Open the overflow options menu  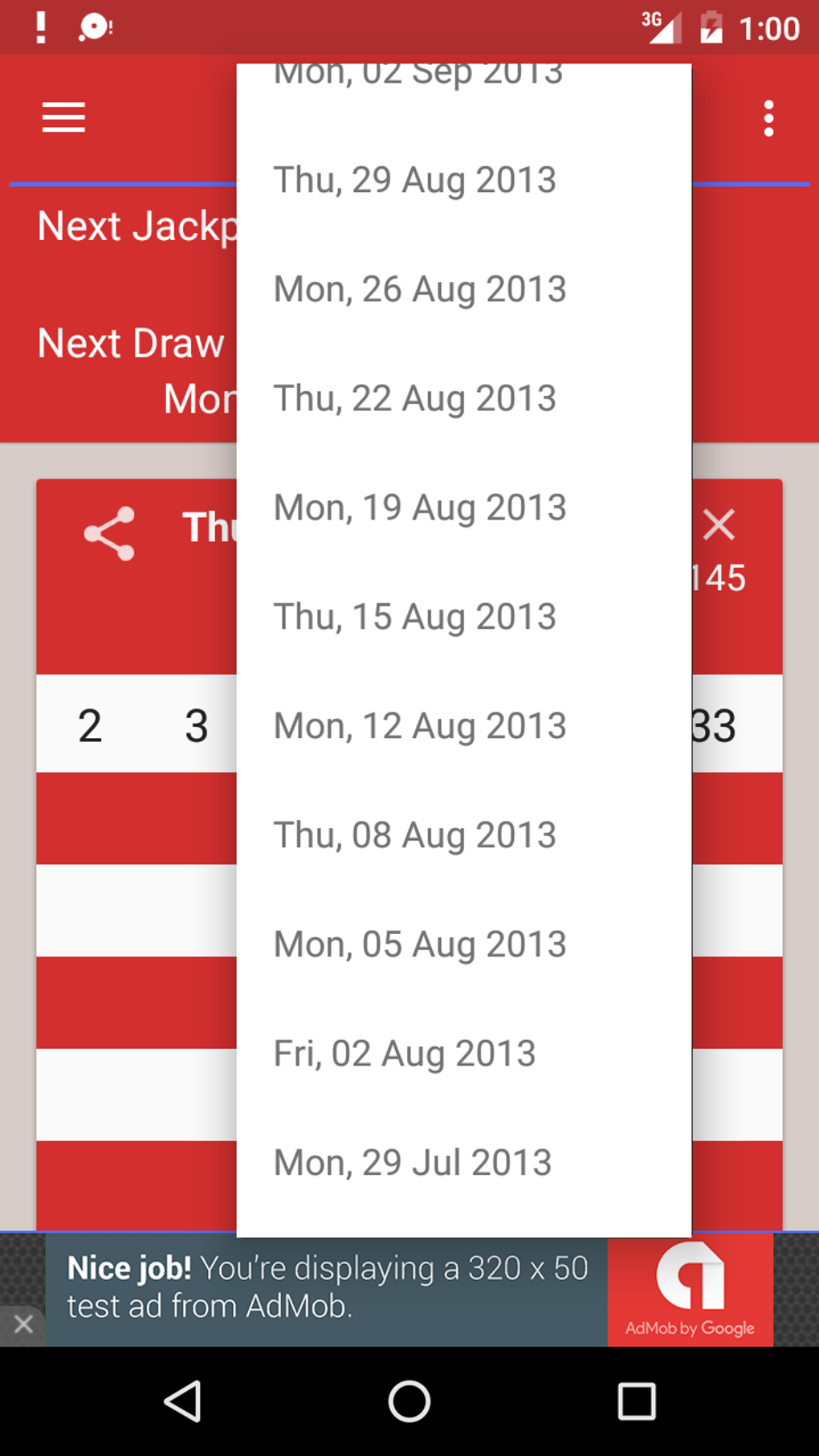[768, 119]
